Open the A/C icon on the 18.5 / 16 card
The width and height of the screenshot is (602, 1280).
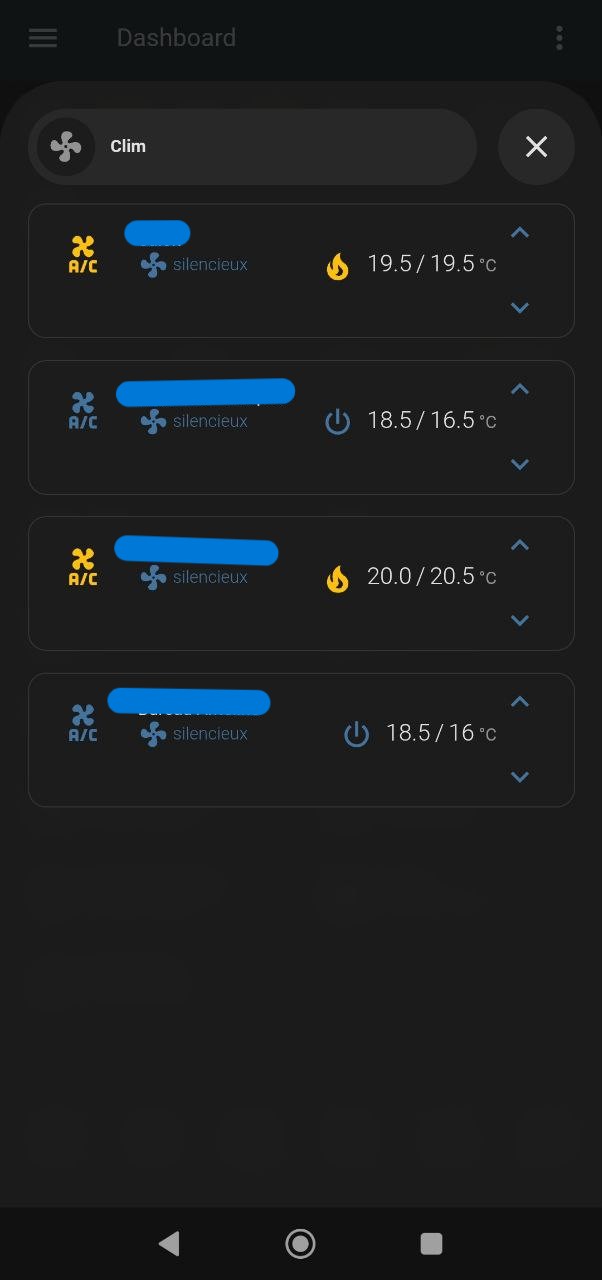83,723
